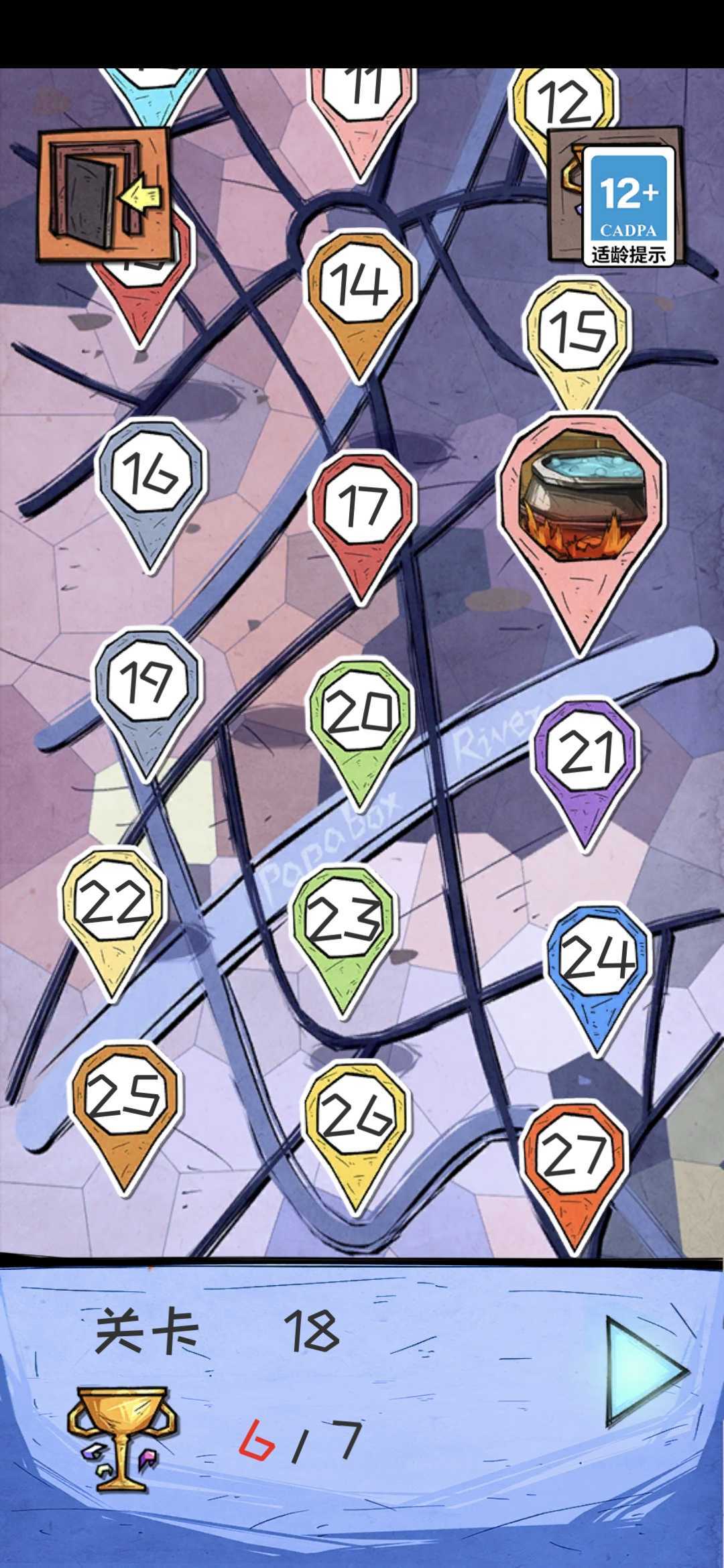Open level 26 marker
Viewport: 724px width, 1568px height.
[x=355, y=1116]
